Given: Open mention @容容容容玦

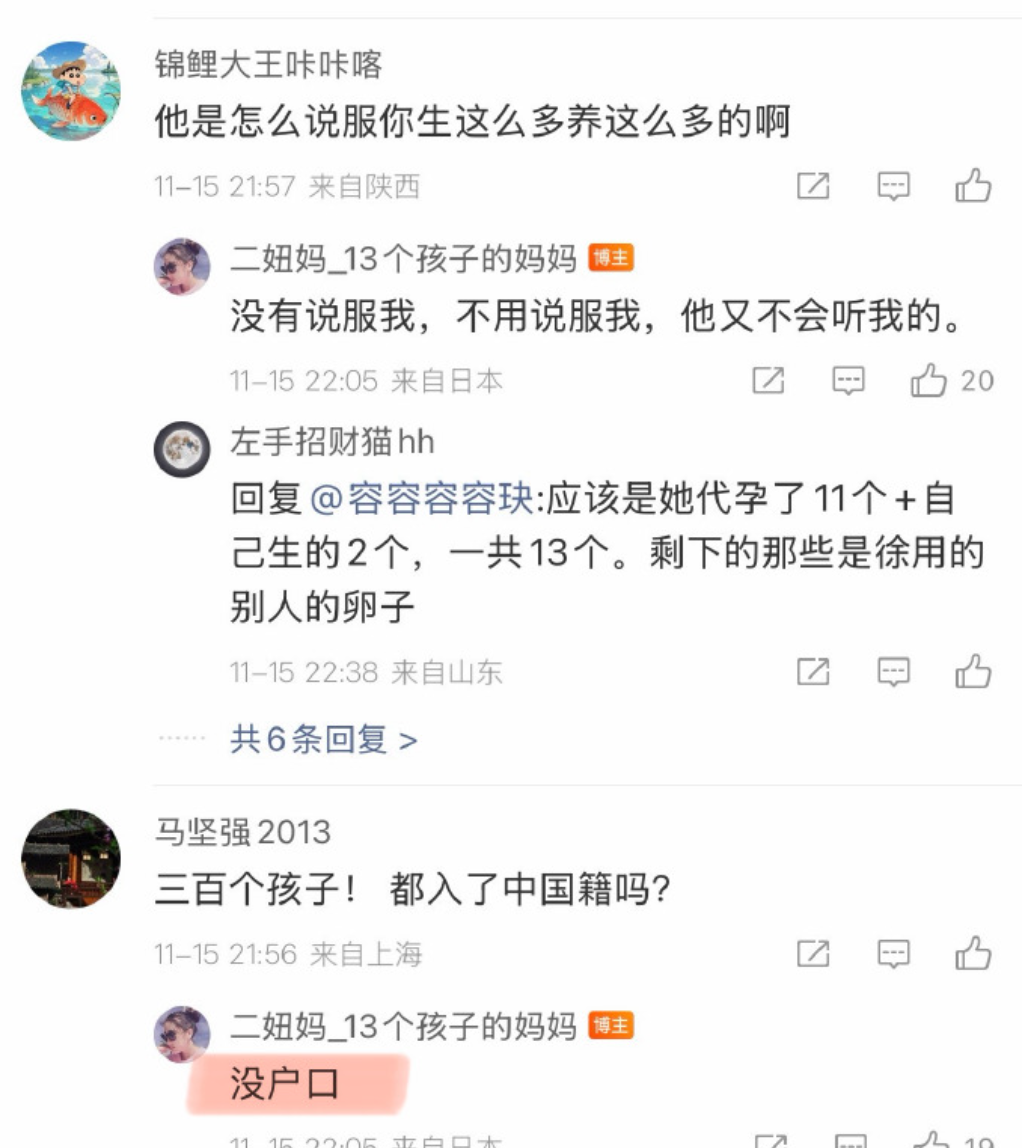Looking at the screenshot, I should 421,500.
